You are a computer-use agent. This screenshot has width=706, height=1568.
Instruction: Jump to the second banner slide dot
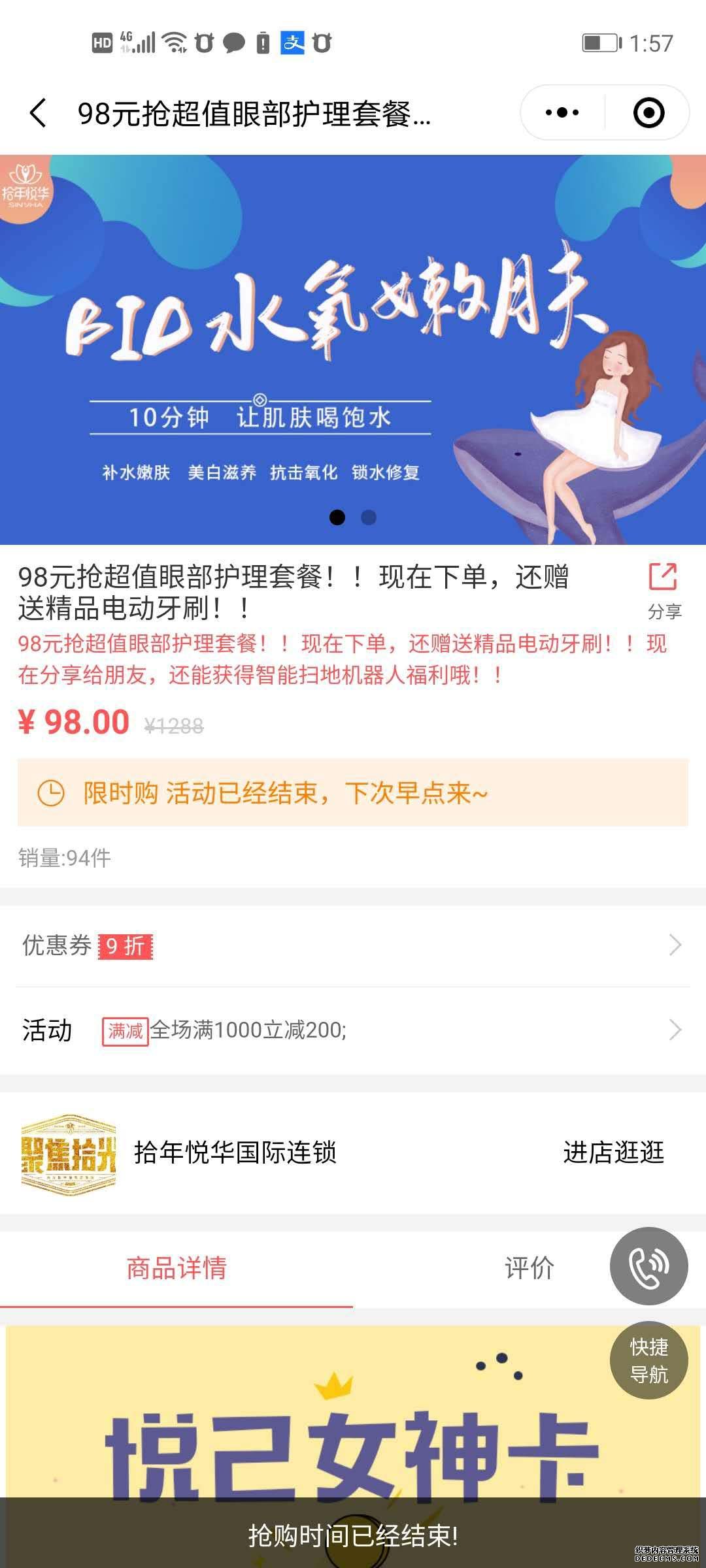click(369, 517)
